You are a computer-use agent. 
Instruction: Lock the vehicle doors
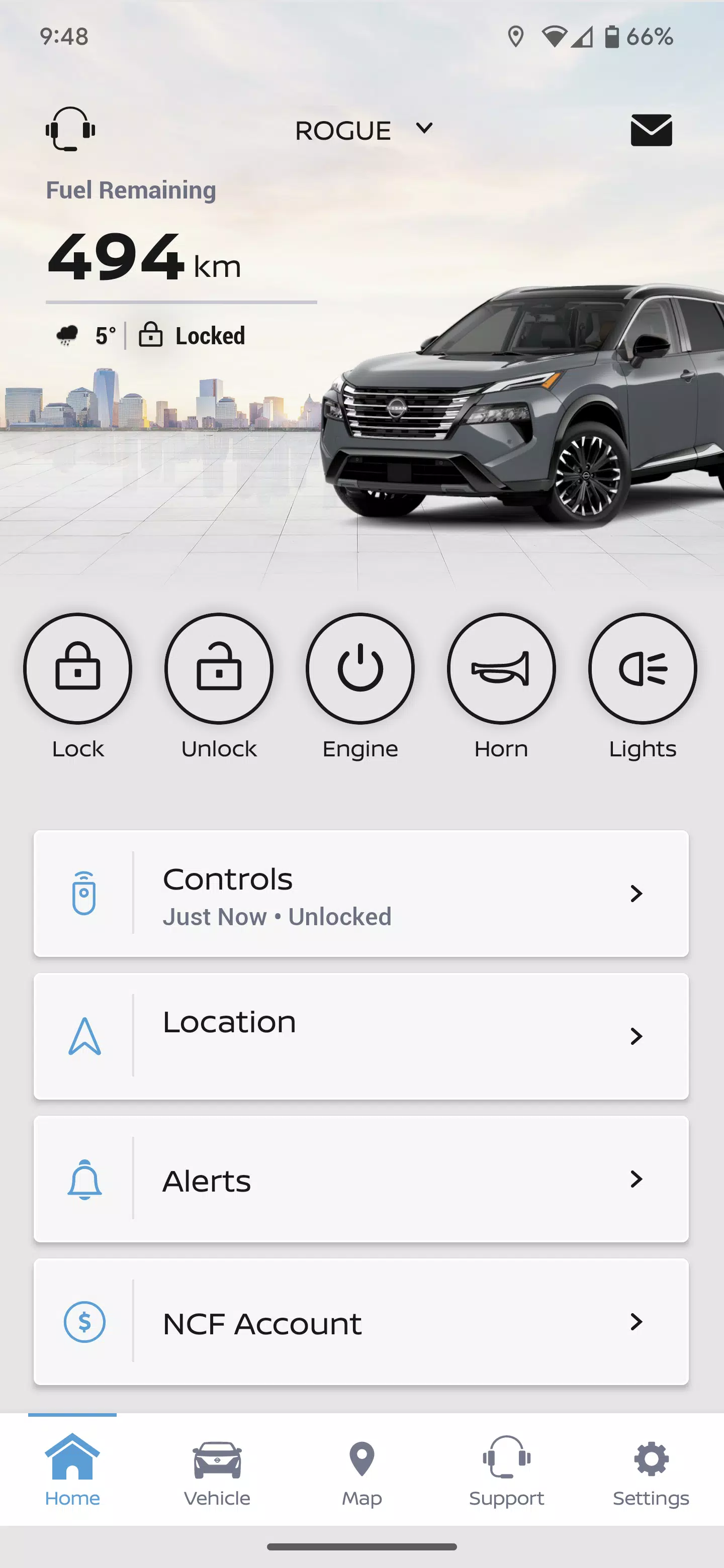pos(77,668)
